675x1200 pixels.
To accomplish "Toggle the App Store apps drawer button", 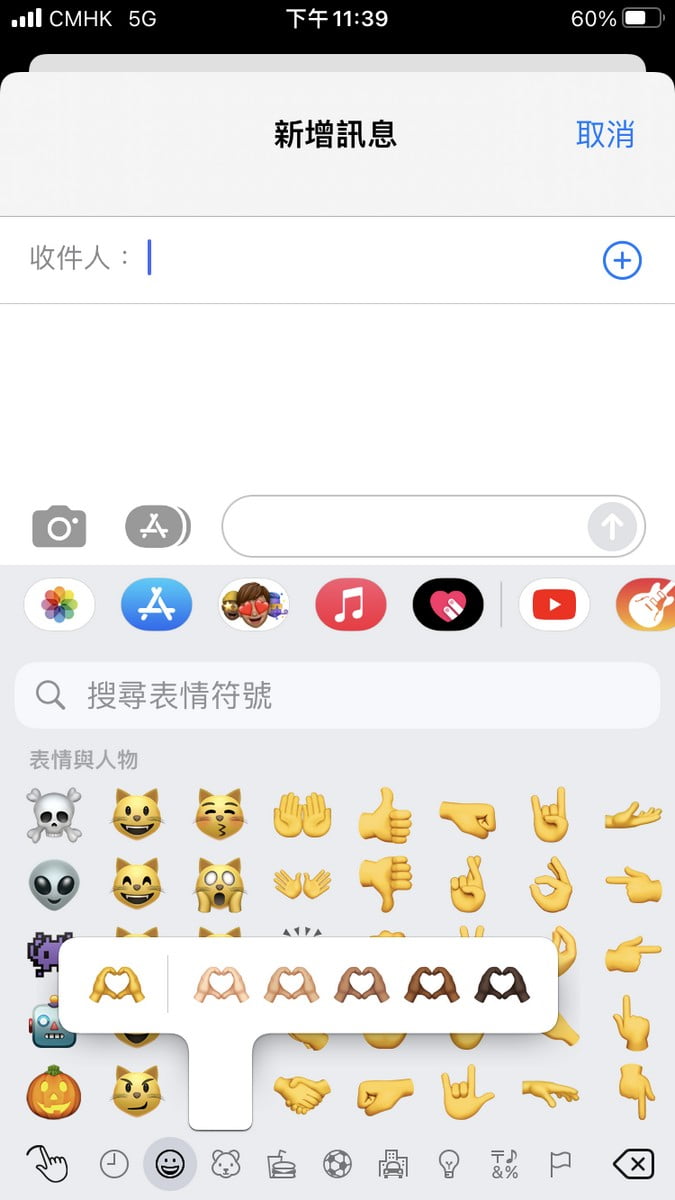I will click(x=156, y=526).
